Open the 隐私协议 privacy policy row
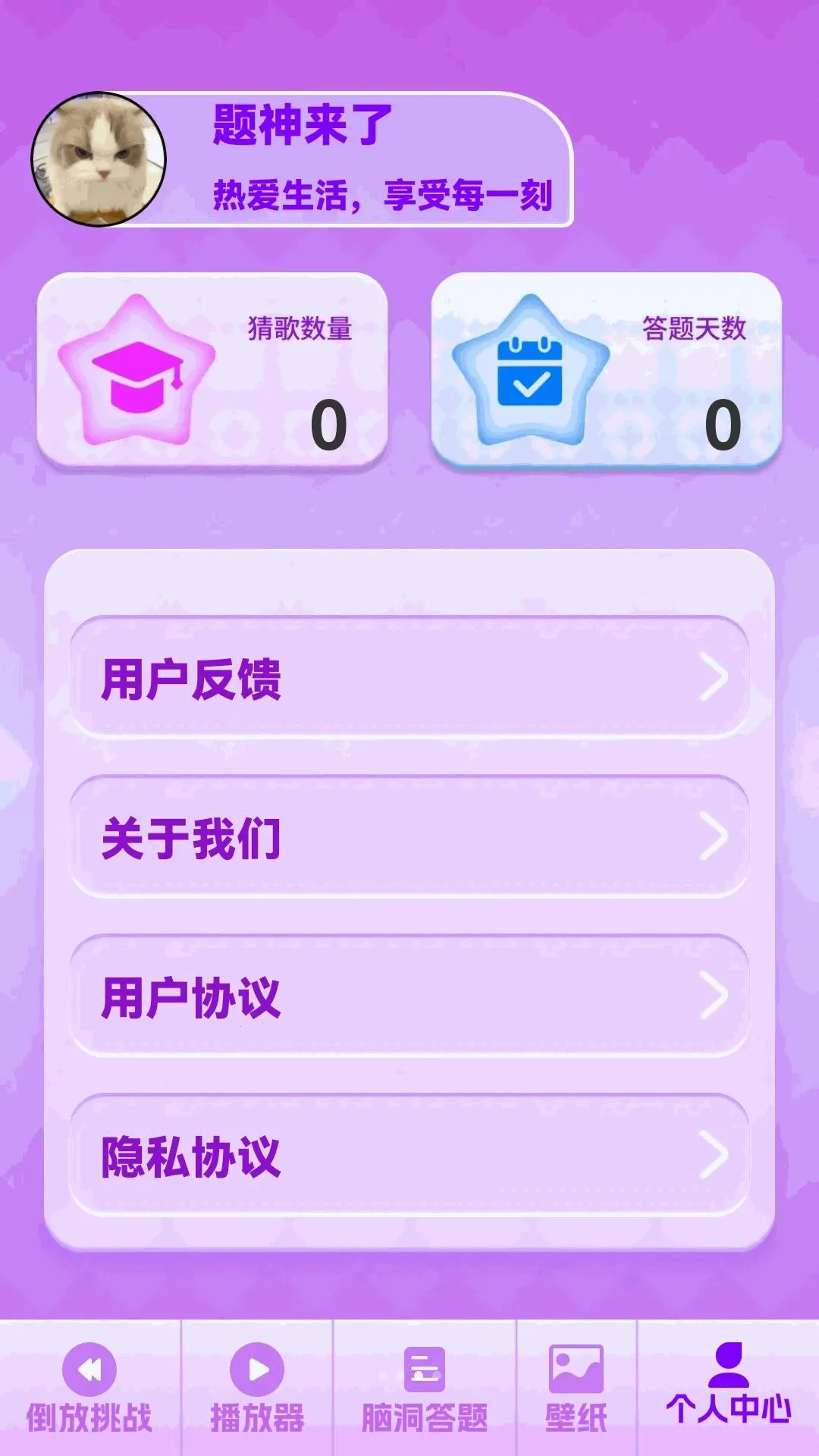 point(409,1155)
